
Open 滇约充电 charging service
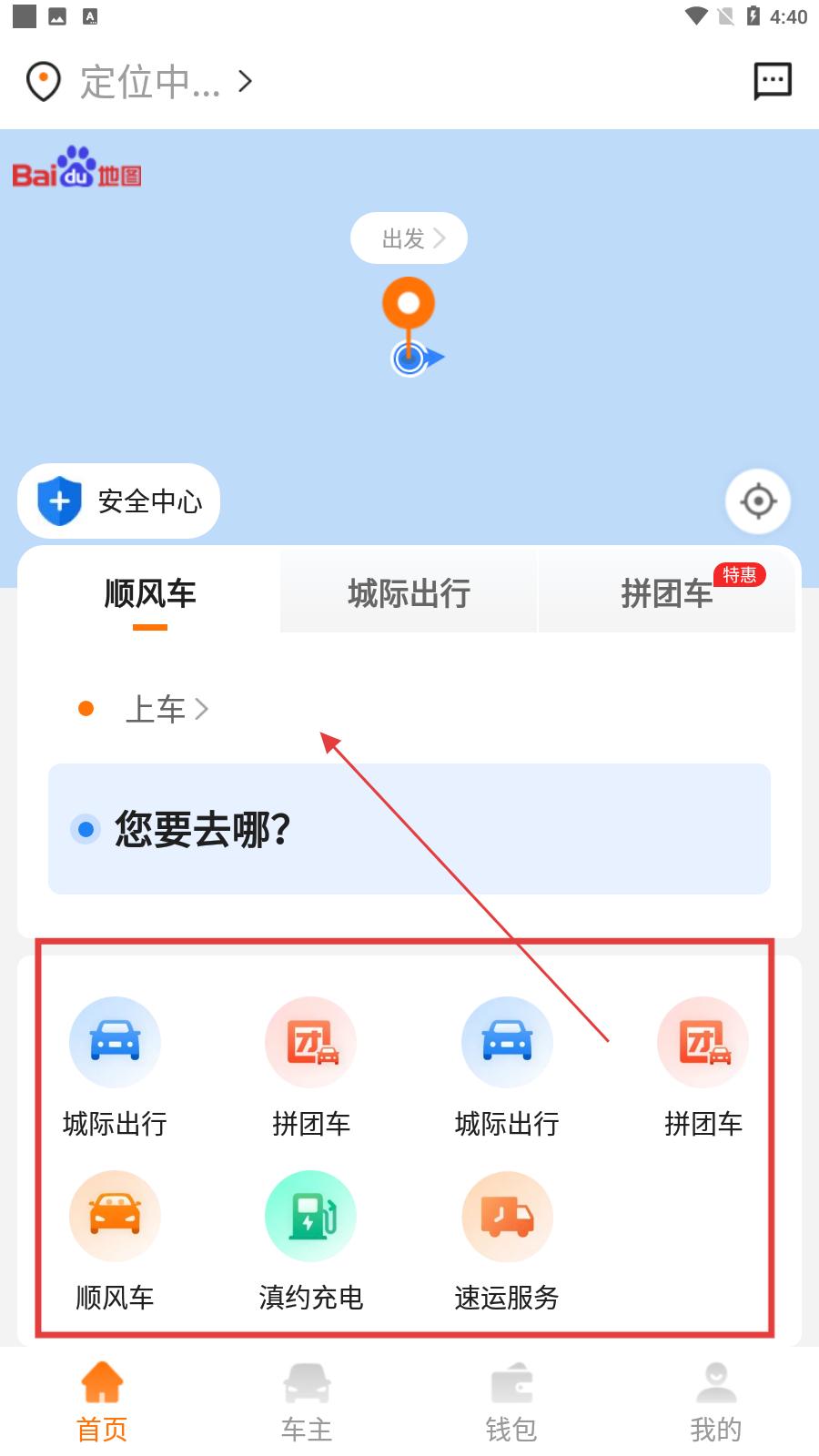310,1239
